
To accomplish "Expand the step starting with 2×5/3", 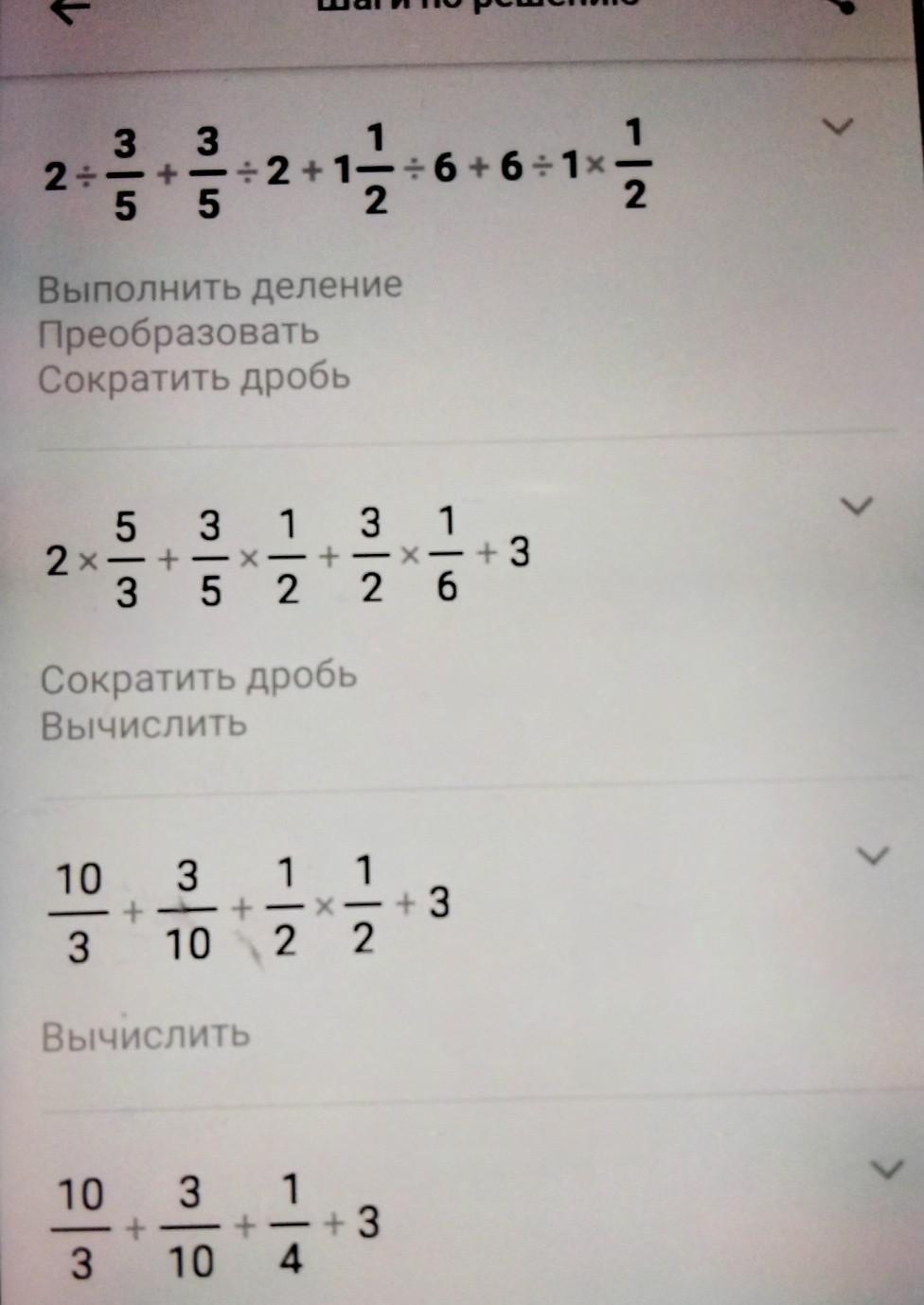I will pos(857,506).
